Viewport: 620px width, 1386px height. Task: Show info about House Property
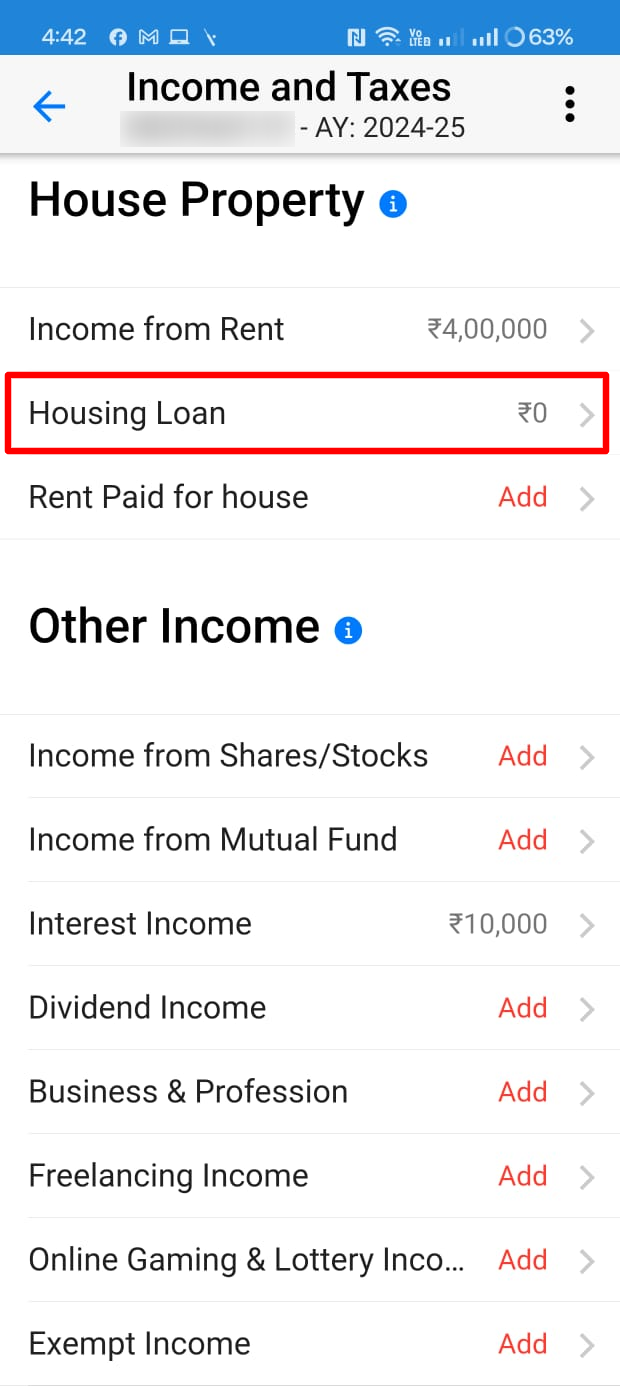click(x=393, y=205)
